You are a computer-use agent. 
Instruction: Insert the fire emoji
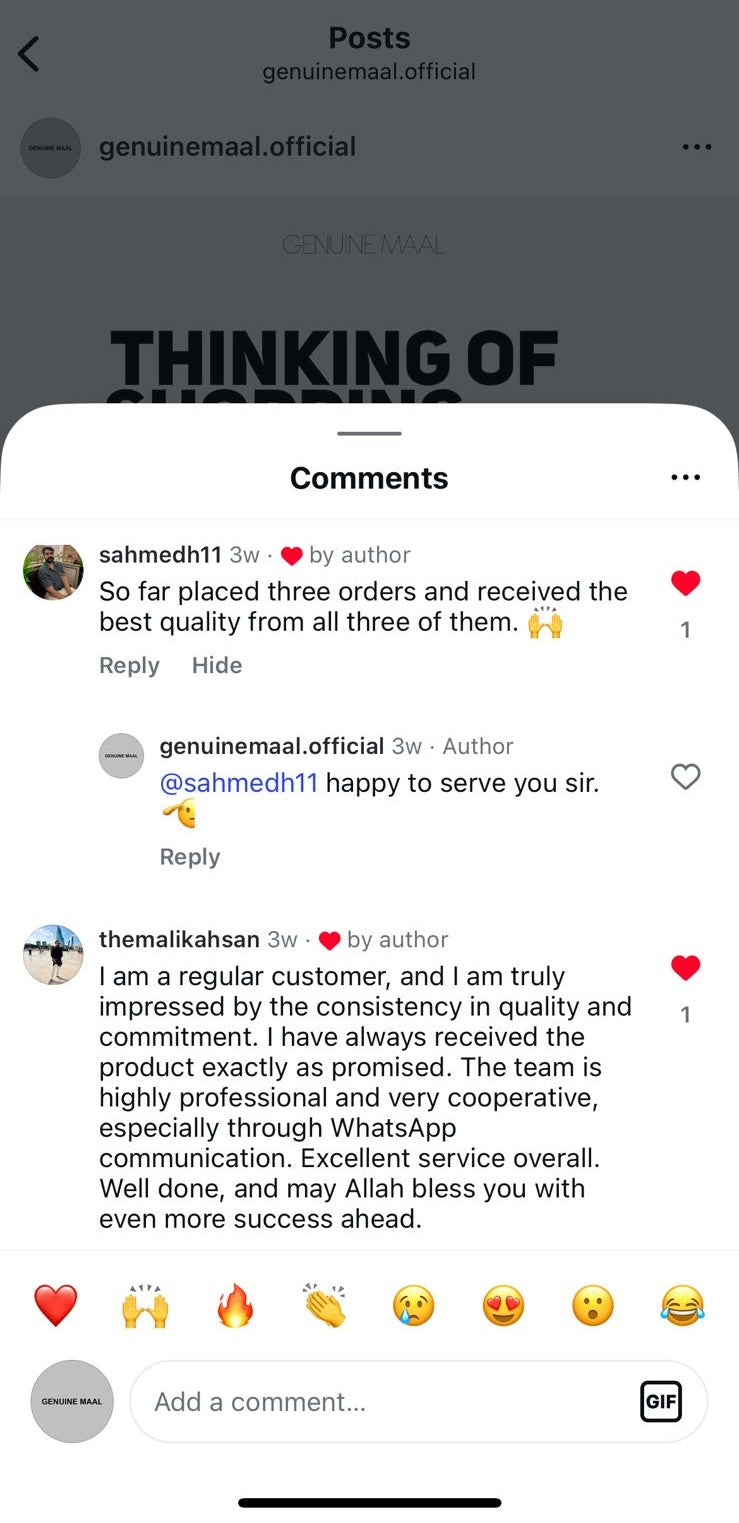point(235,1306)
